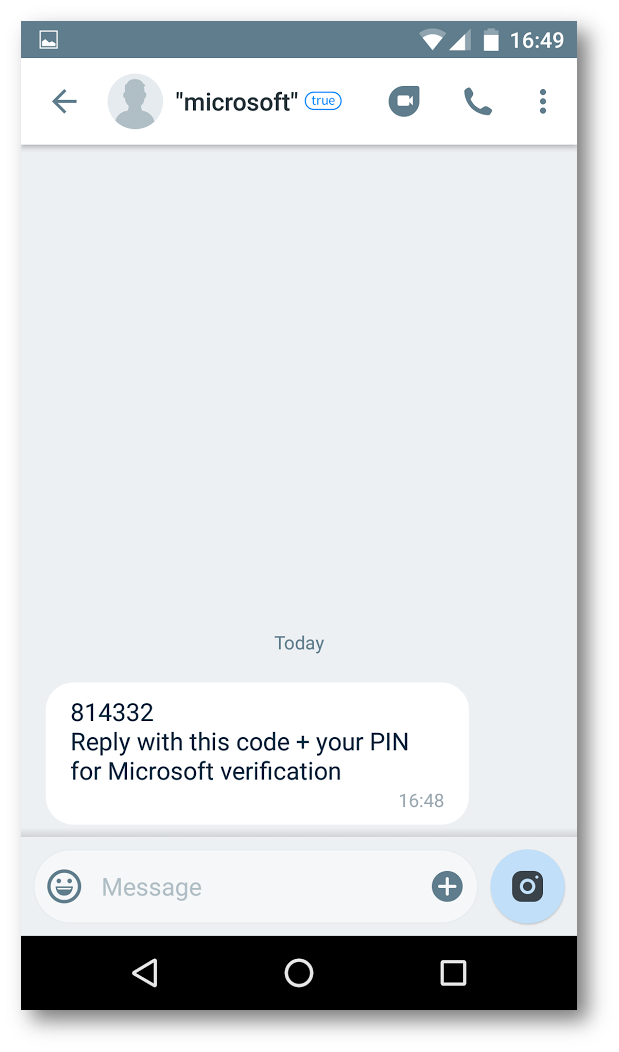The width and height of the screenshot is (619, 1052).
Task: Open the camera button
Action: pos(528,886)
